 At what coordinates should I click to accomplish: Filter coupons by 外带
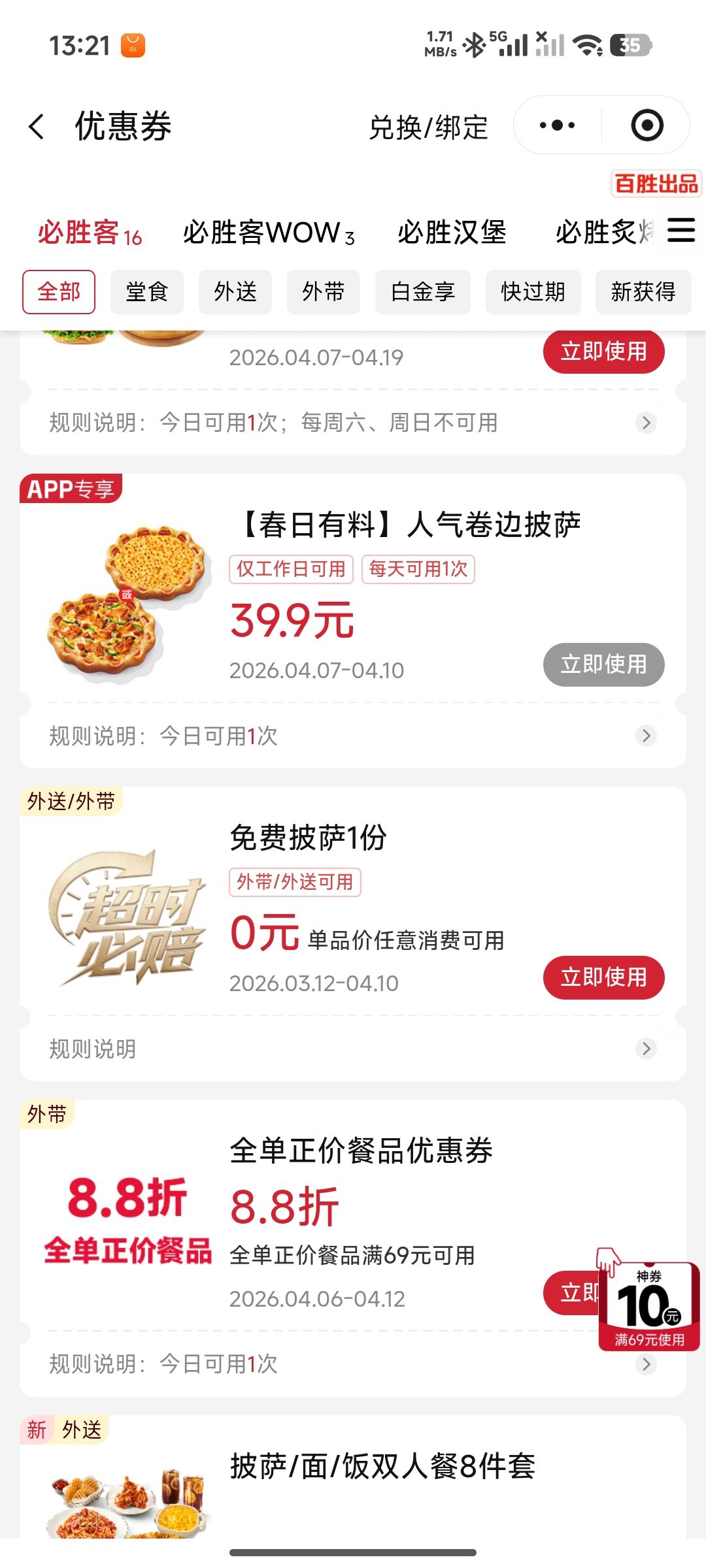coord(324,292)
